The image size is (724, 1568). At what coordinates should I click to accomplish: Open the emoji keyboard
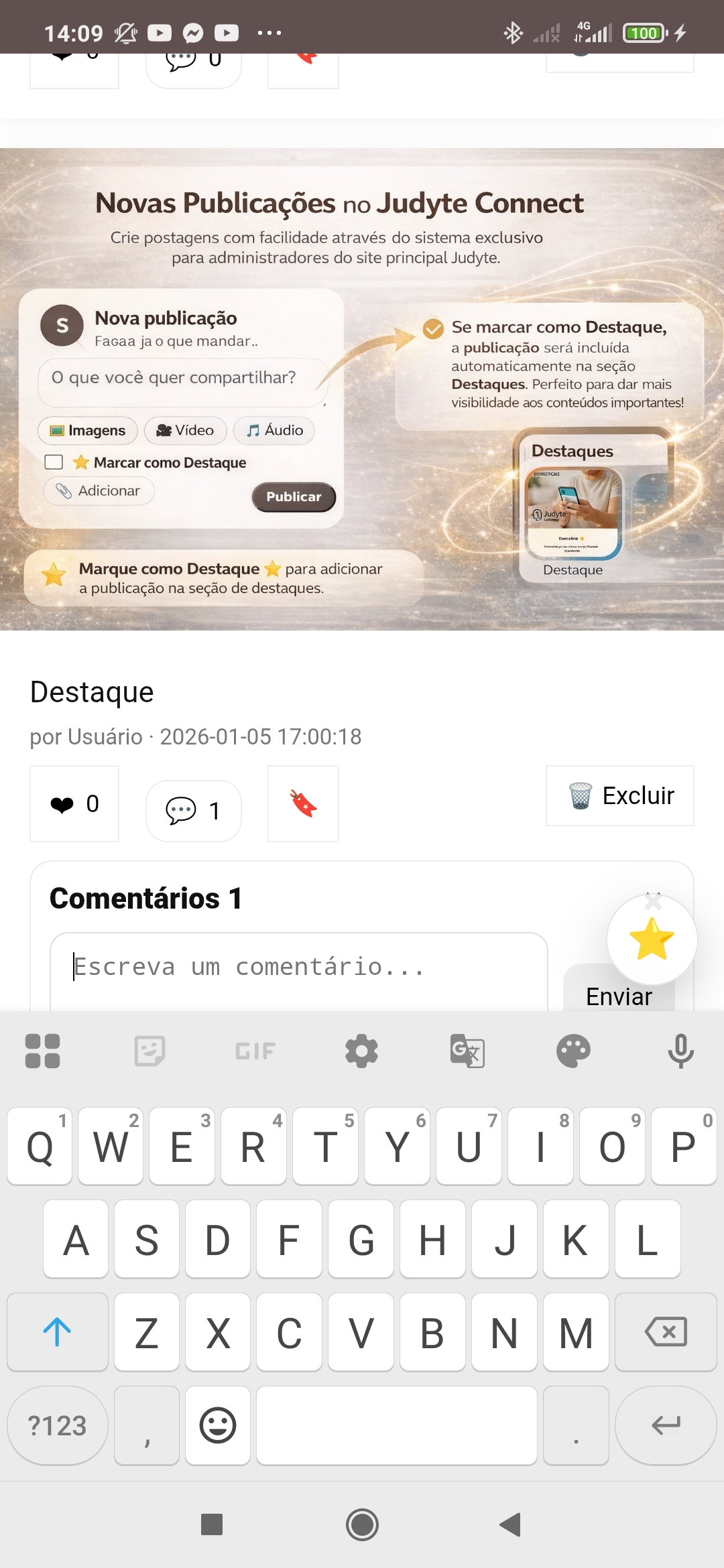(218, 1425)
